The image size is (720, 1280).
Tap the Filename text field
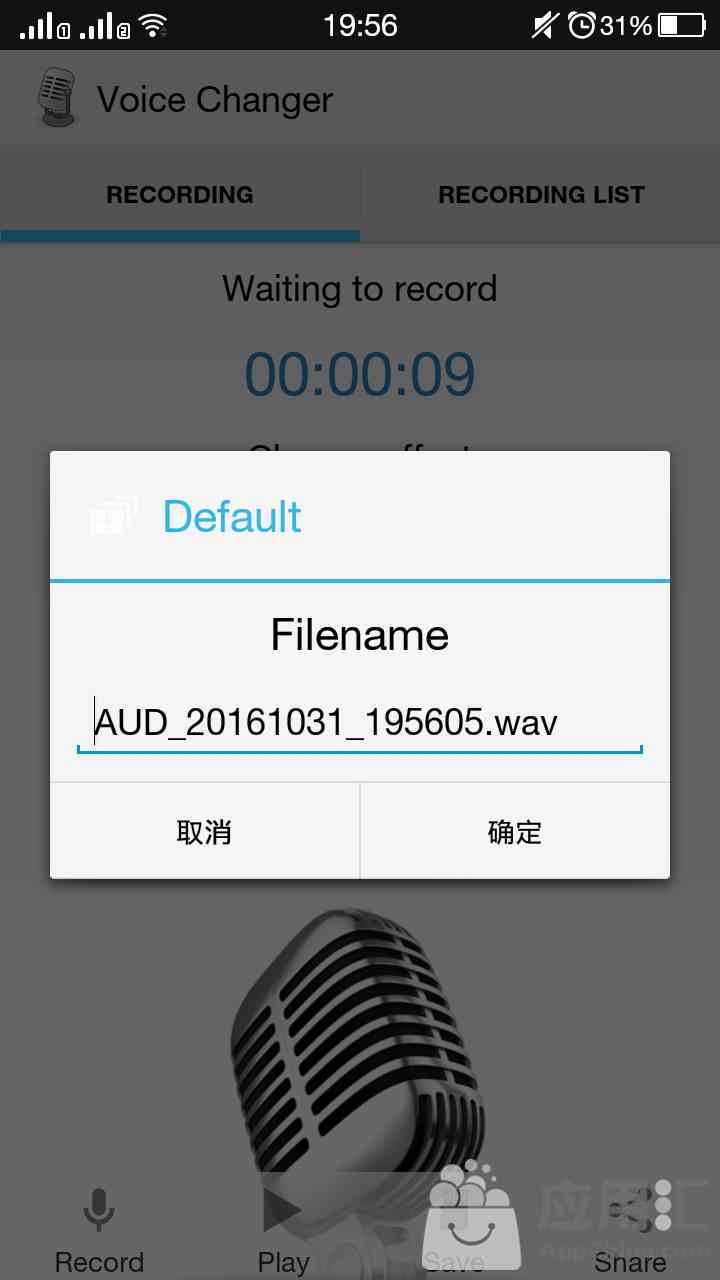(360, 723)
